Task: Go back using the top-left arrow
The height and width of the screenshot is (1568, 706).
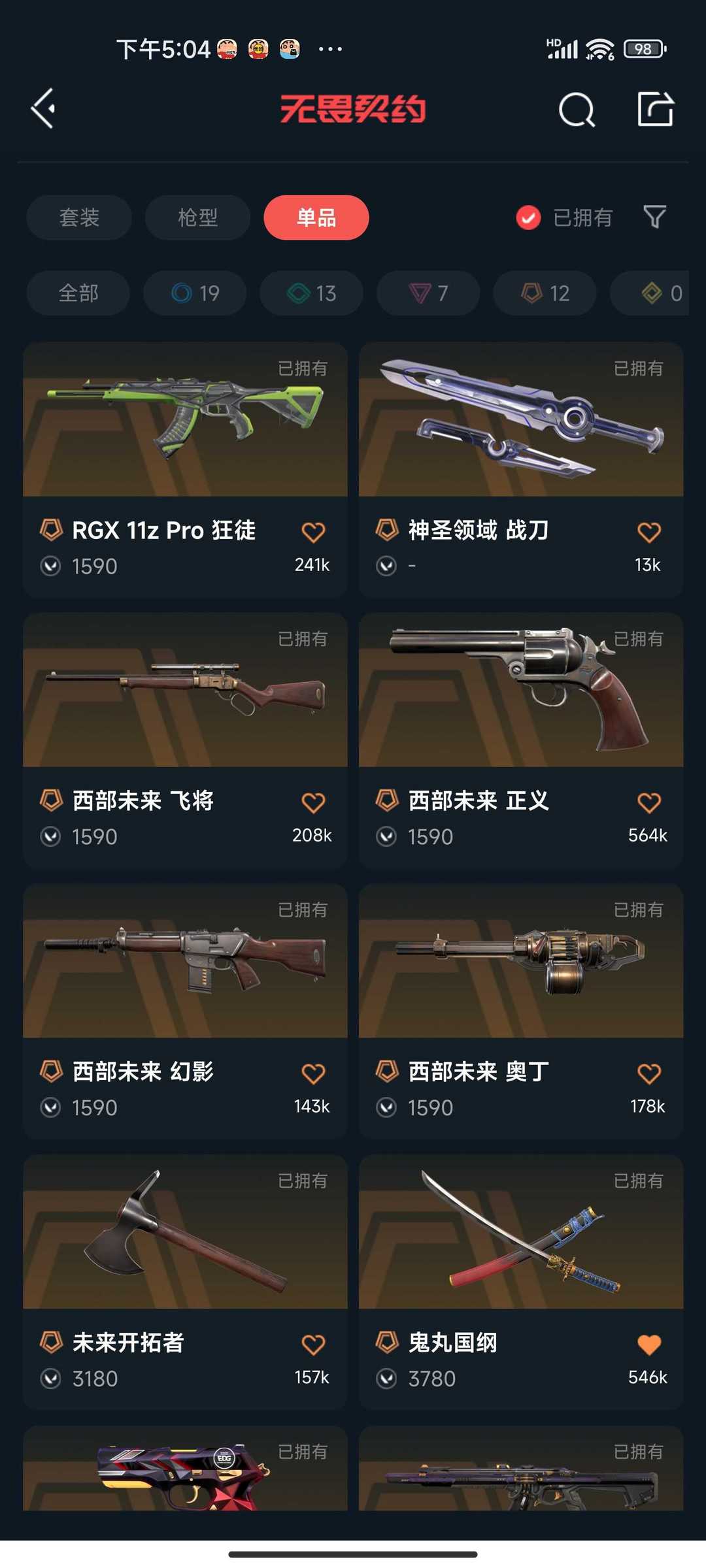Action: 44,108
